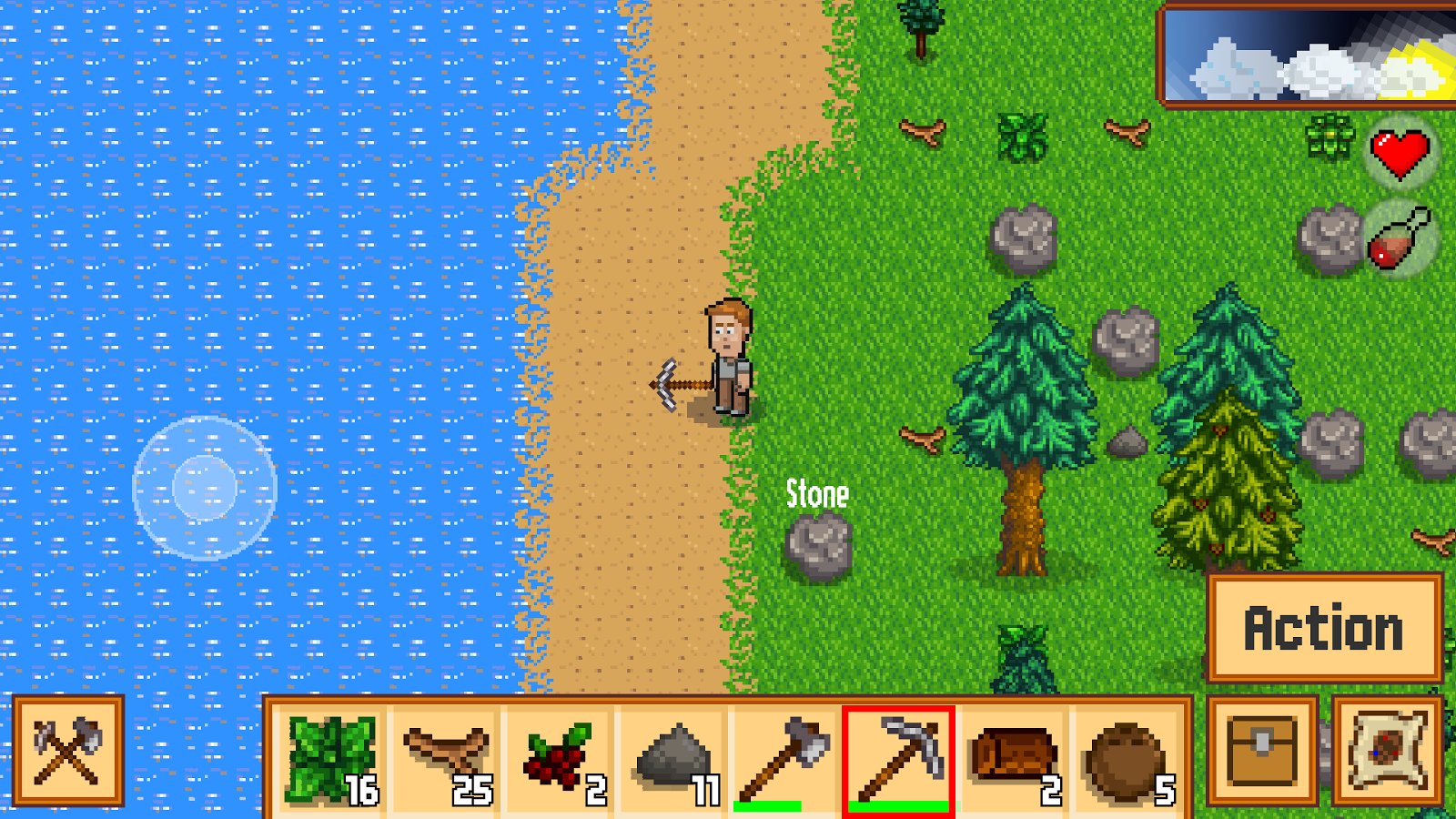
Task: Select the wood logs slot
Action: point(1013,760)
